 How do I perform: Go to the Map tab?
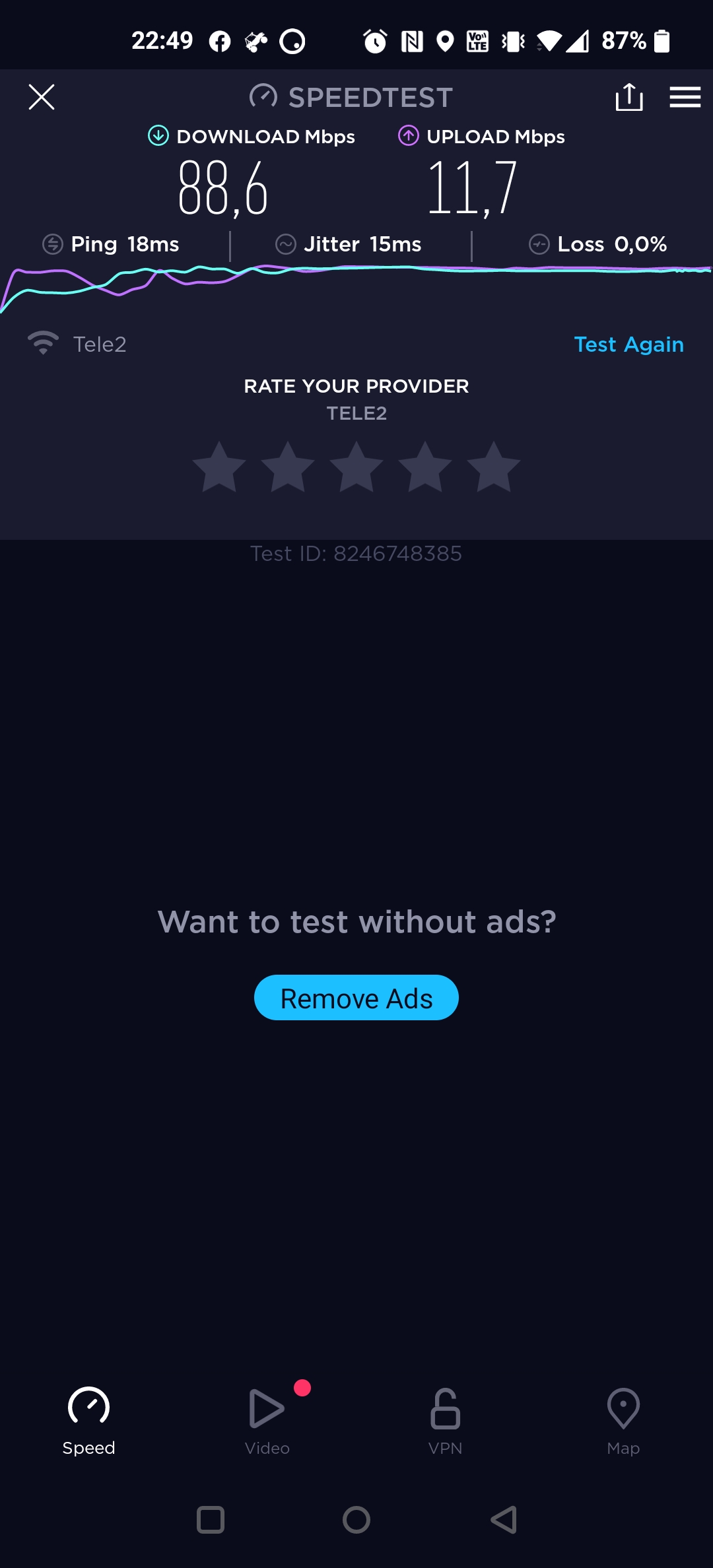click(x=623, y=1420)
